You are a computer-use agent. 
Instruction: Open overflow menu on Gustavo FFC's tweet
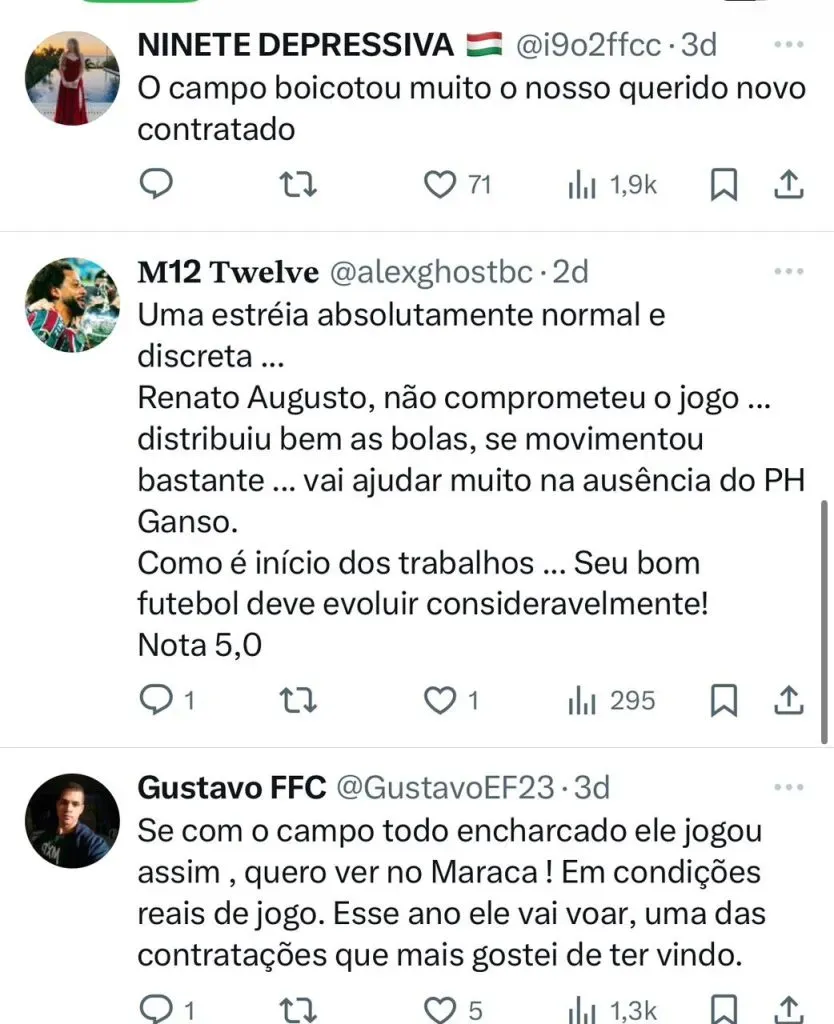click(789, 789)
